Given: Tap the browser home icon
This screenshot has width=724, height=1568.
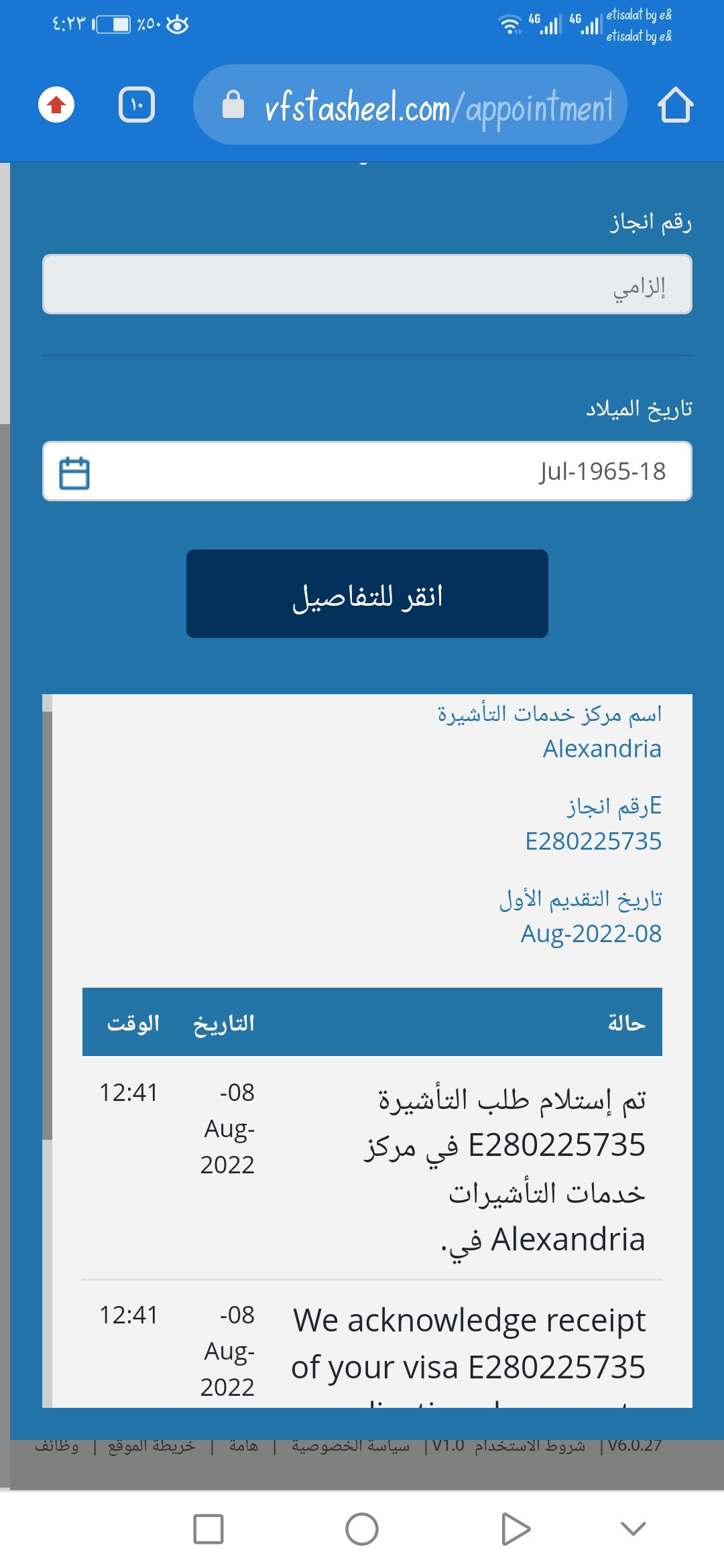Looking at the screenshot, I should pyautogui.click(x=676, y=103).
